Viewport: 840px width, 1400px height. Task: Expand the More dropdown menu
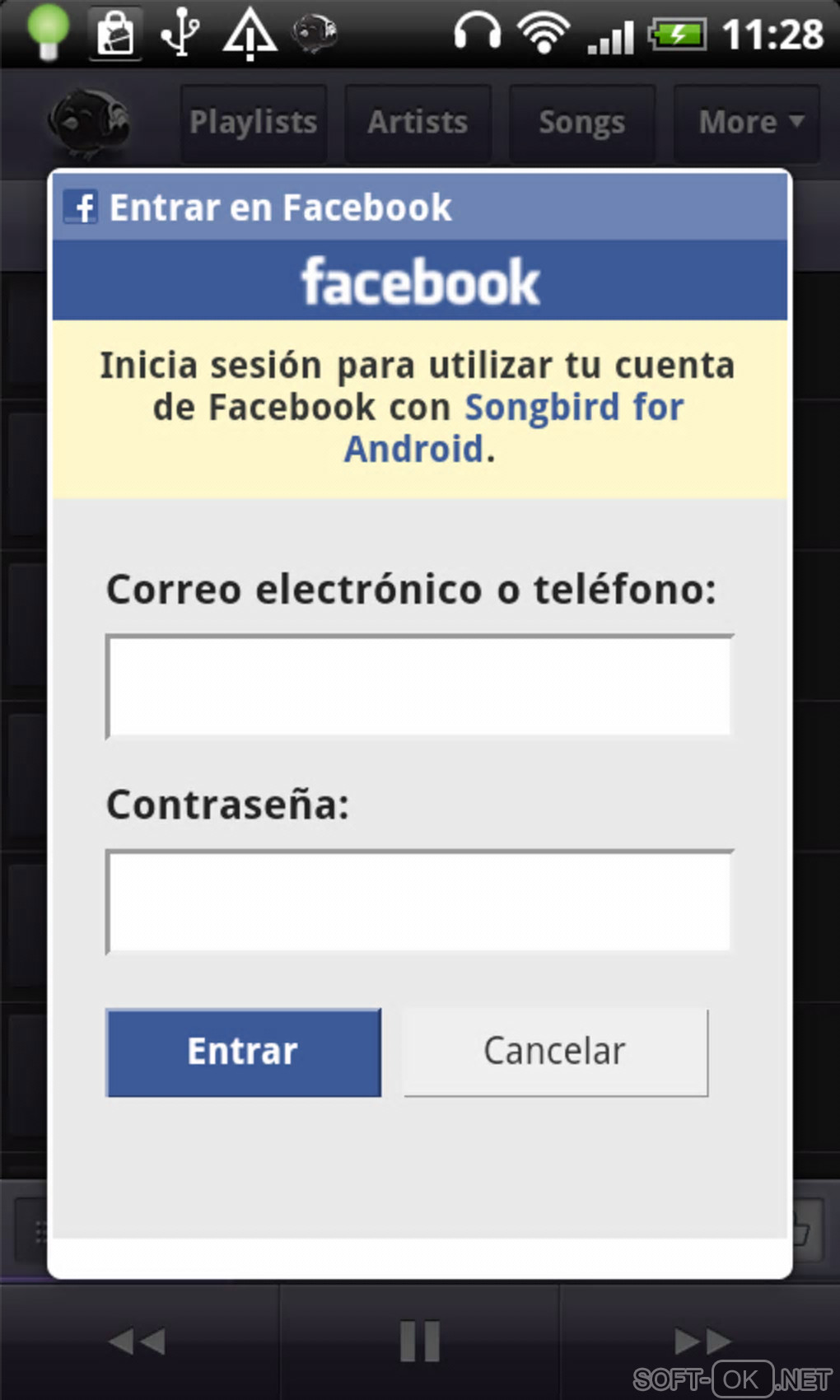coord(746,123)
